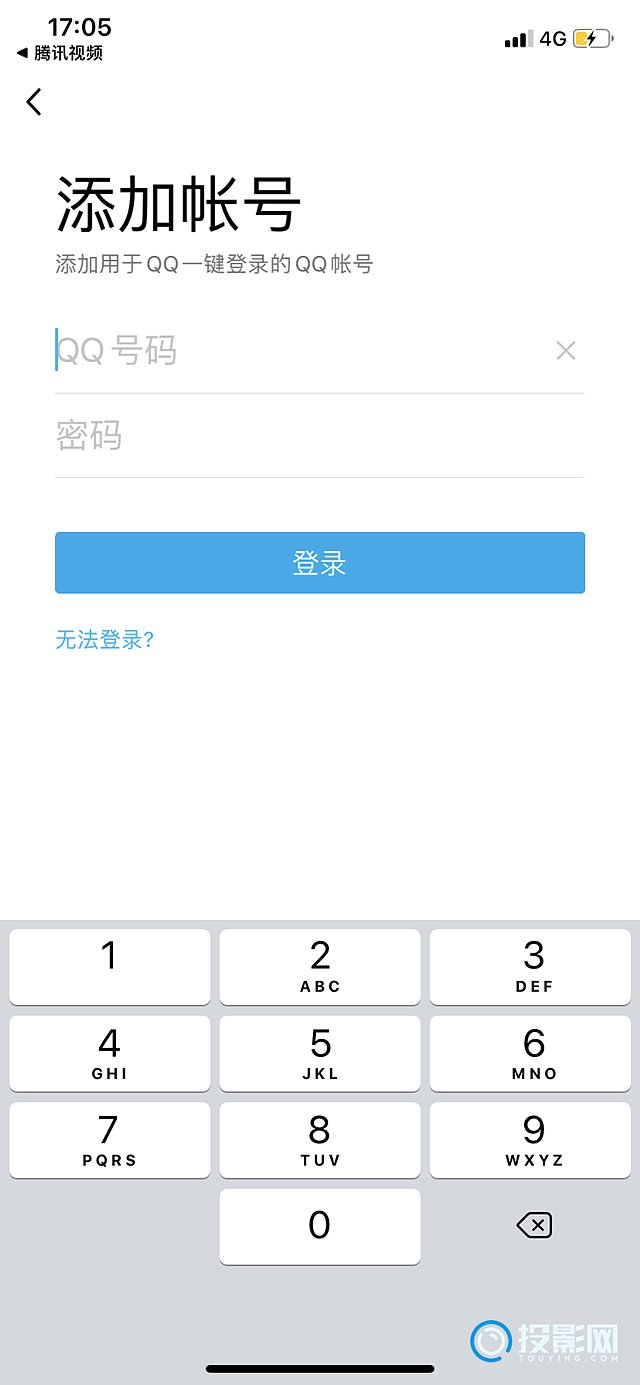This screenshot has height=1385, width=640.
Task: Go back with the top-left arrow
Action: click(x=34, y=101)
